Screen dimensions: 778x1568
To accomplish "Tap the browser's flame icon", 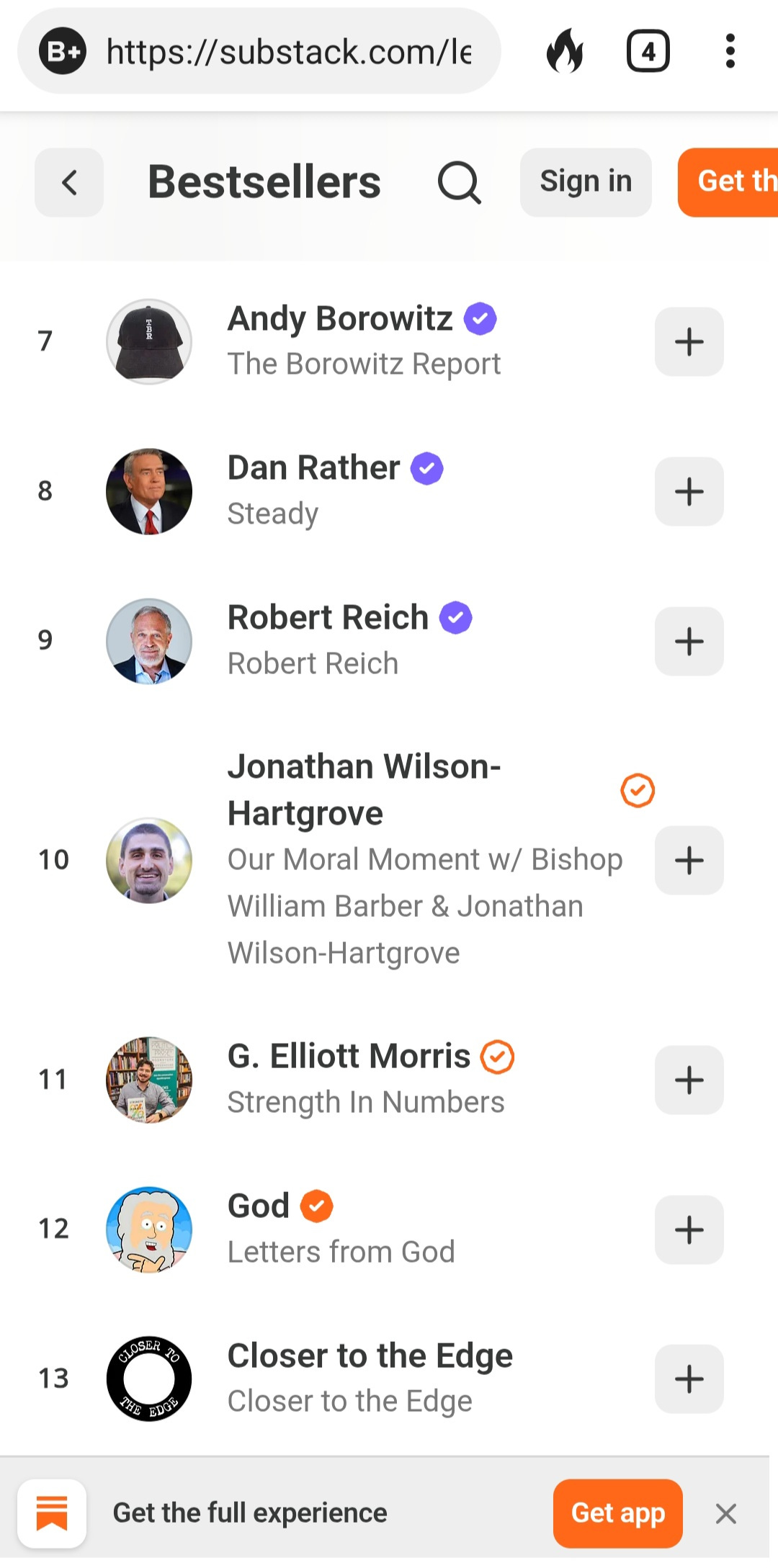I will pos(565,51).
